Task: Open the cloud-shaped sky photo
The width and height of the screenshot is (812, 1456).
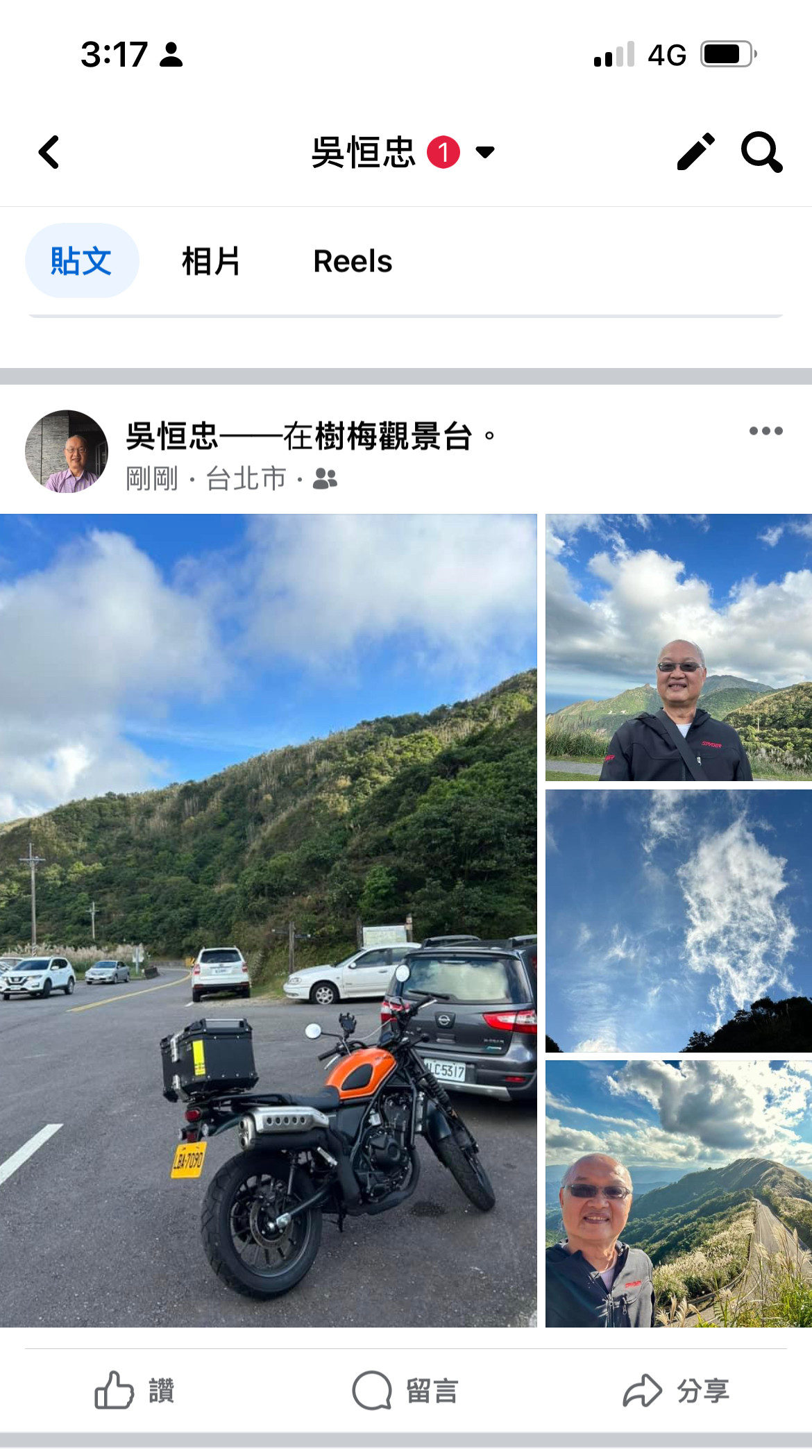Action: (x=678, y=920)
